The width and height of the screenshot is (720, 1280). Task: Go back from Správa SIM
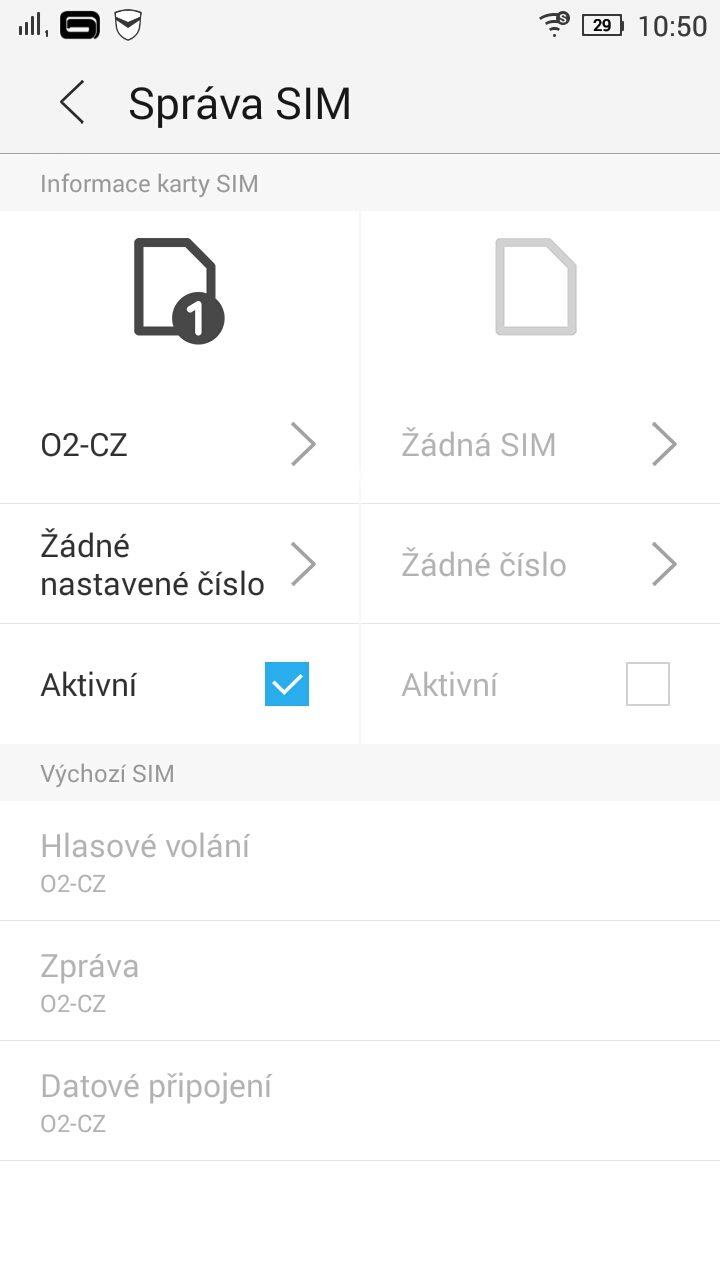point(72,103)
